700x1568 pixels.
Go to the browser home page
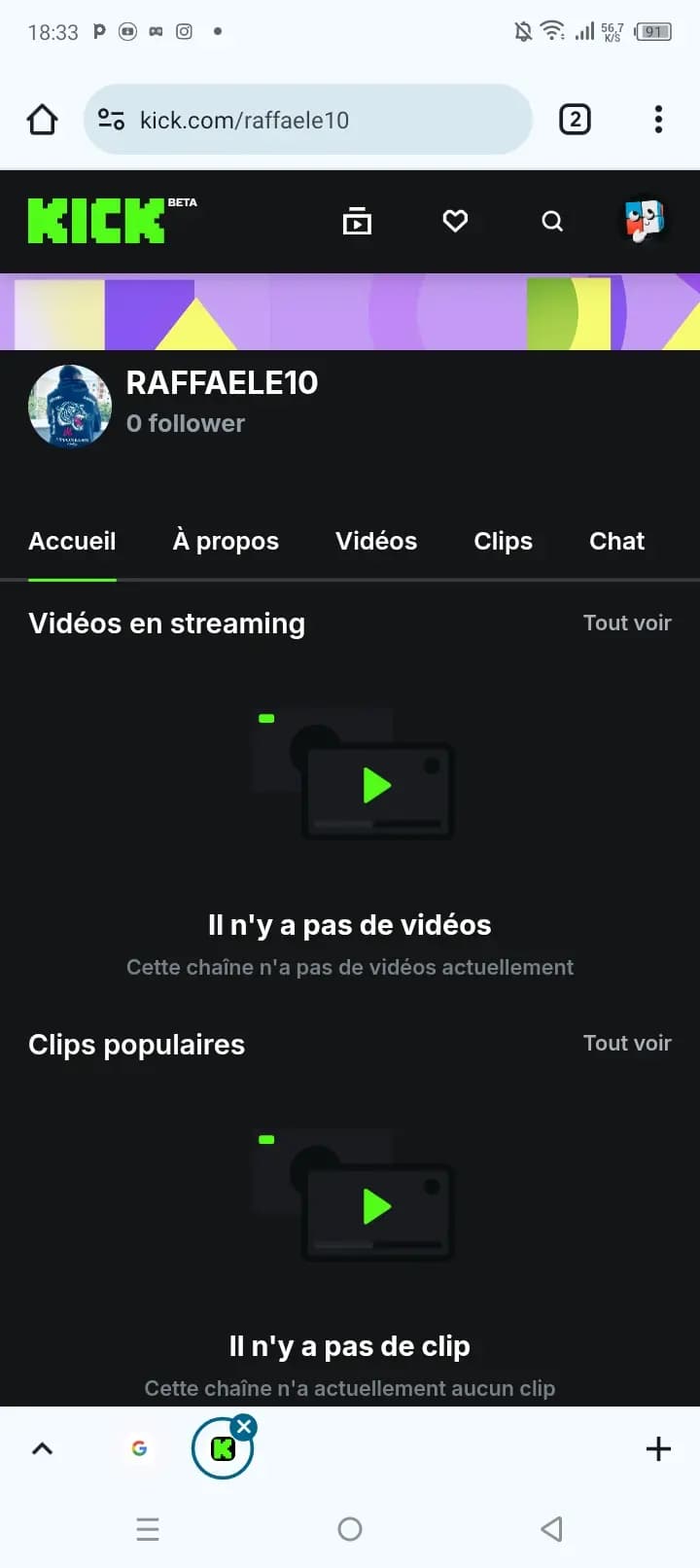coord(42,120)
